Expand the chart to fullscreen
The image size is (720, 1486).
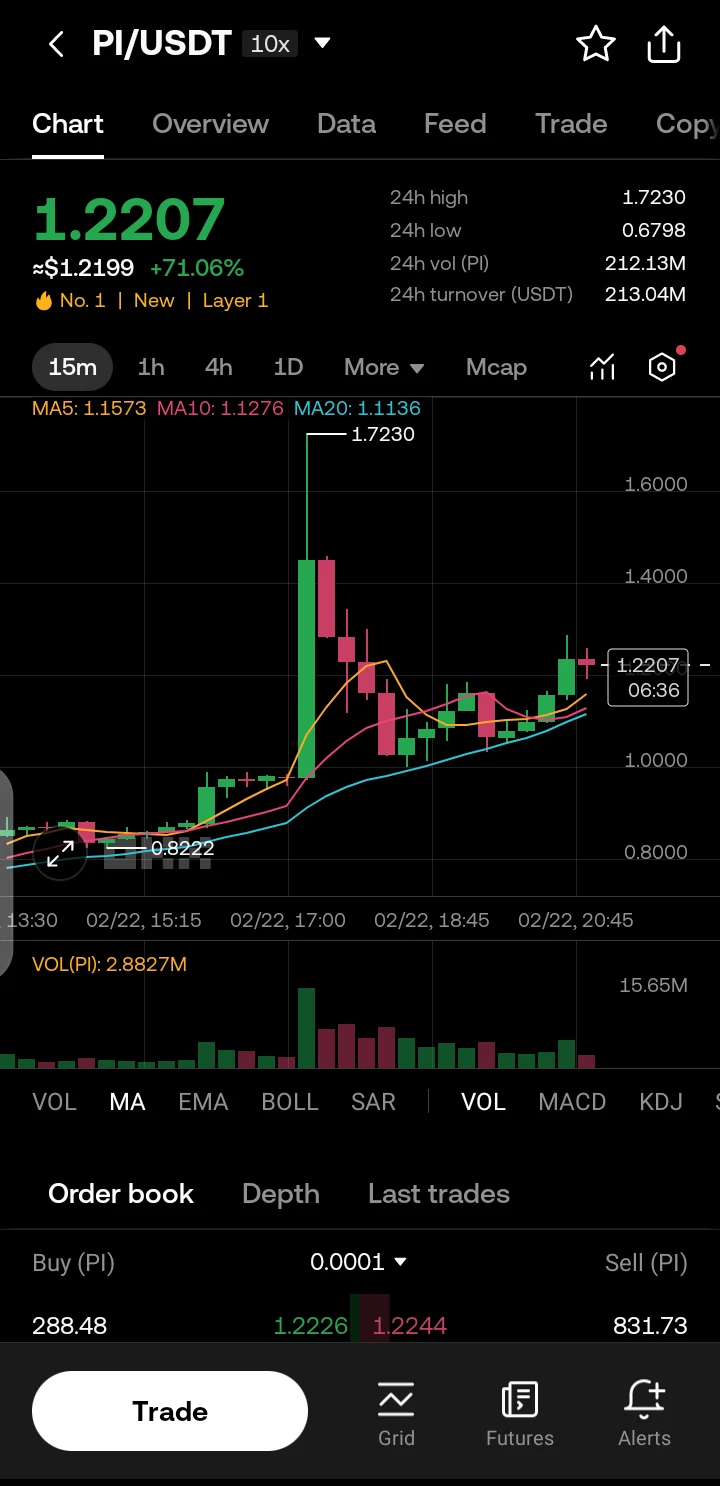pyautogui.click(x=60, y=853)
